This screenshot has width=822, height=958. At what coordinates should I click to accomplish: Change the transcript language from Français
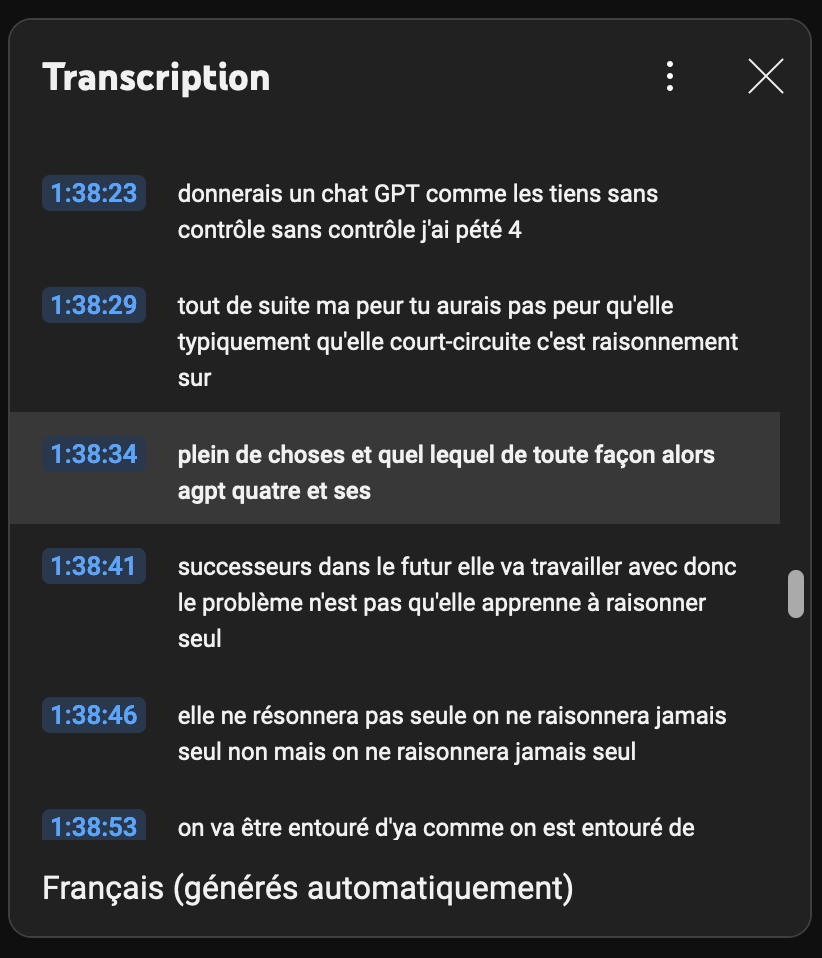coord(308,888)
